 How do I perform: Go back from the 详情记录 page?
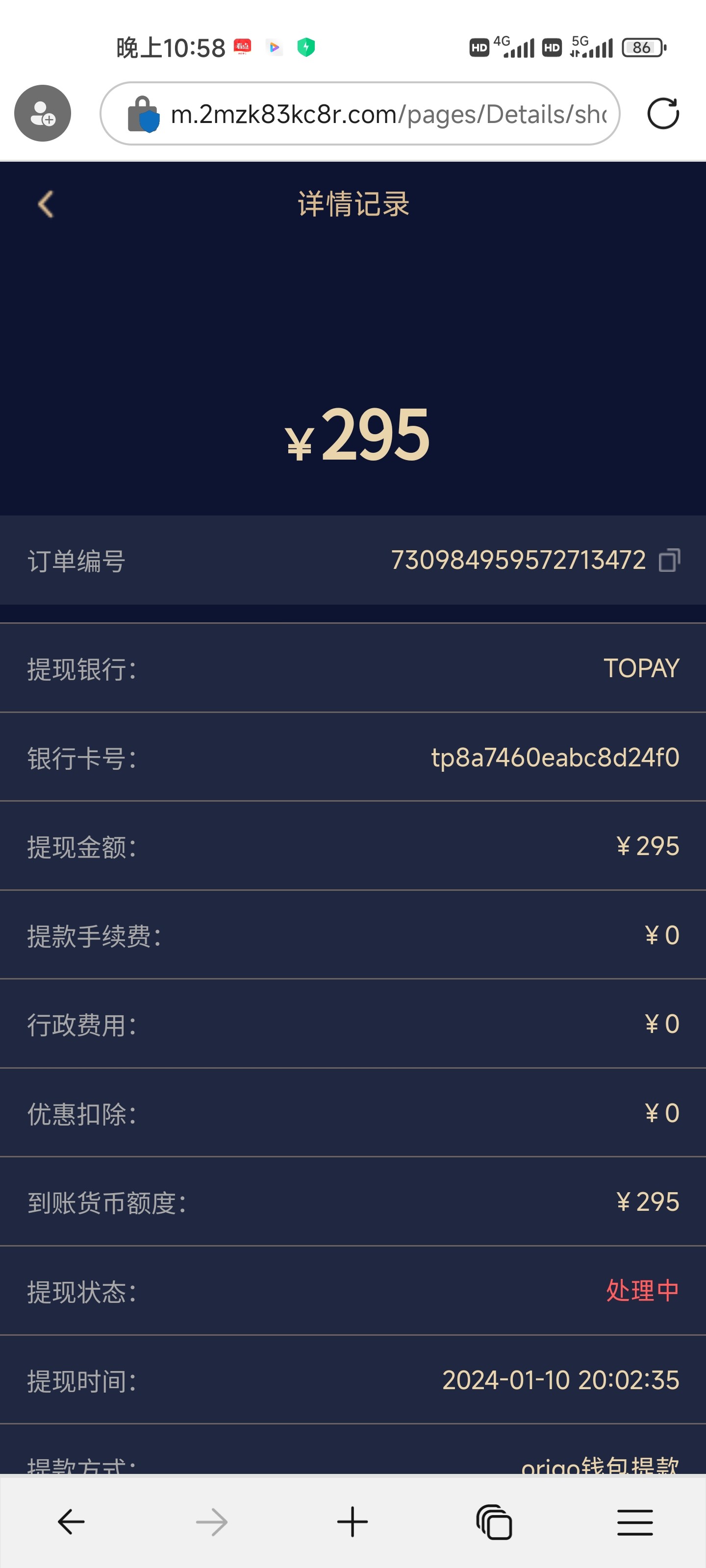pos(46,204)
